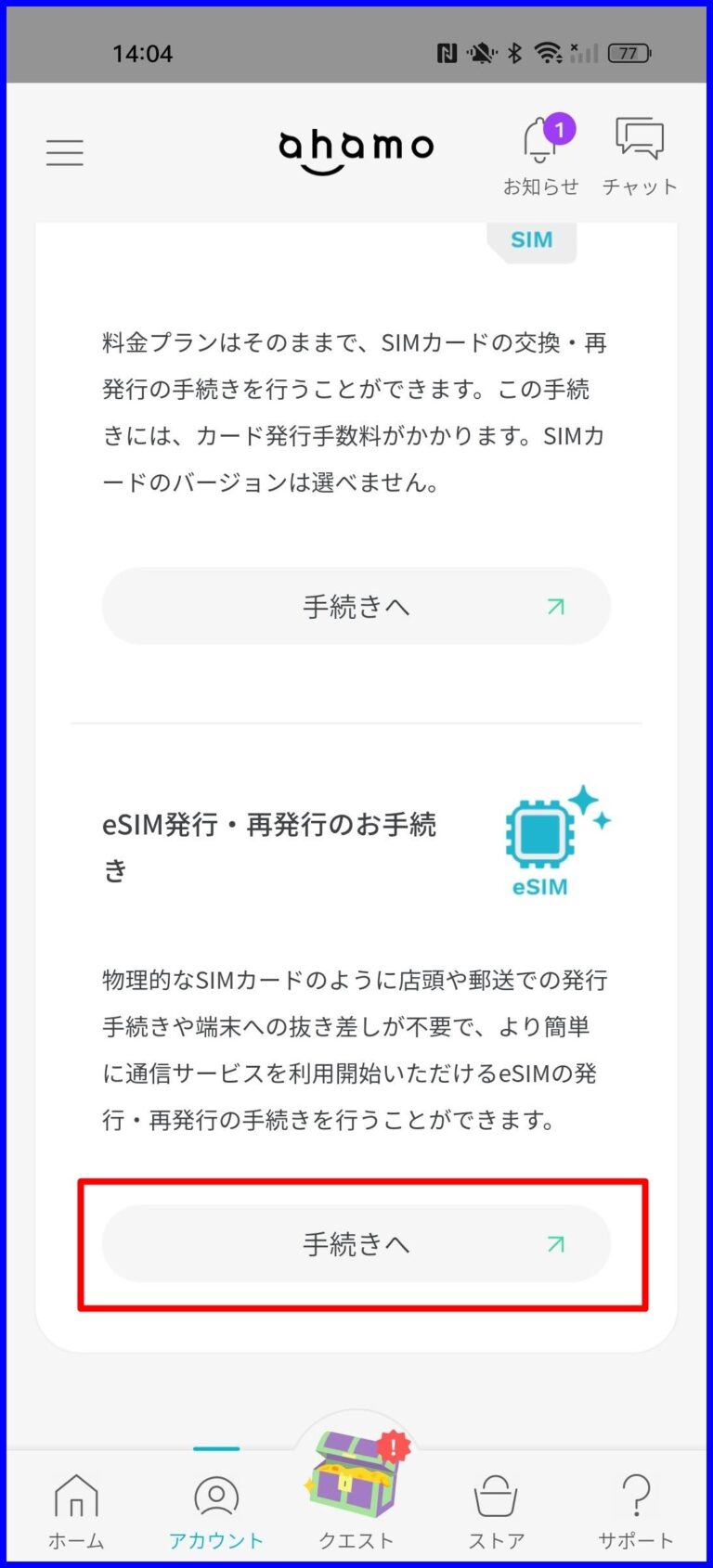Open the サポート question mark icon
Viewport: 713px width, 1568px height.
(x=635, y=1496)
